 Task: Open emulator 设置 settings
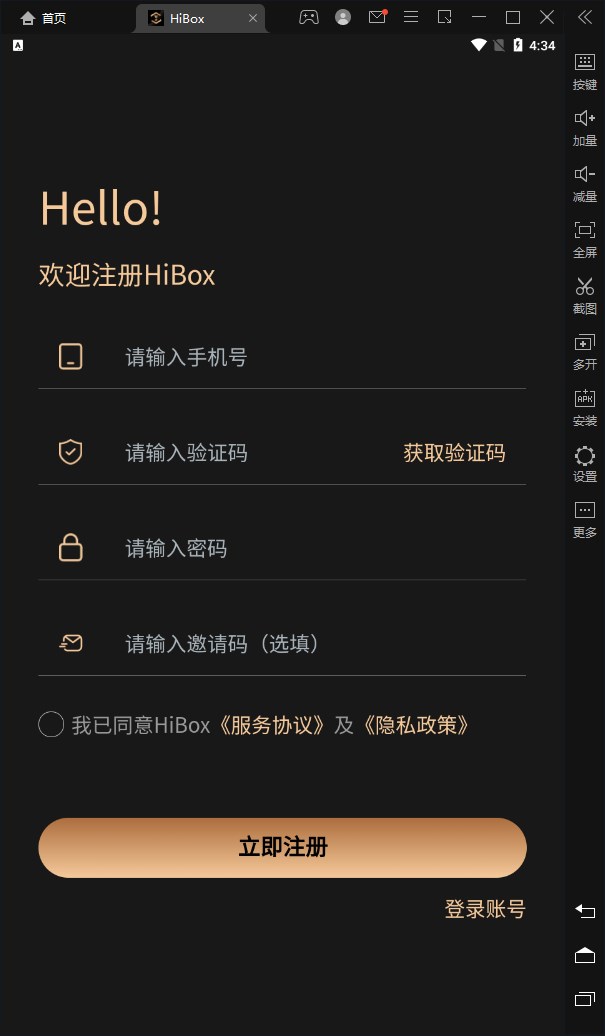(585, 463)
